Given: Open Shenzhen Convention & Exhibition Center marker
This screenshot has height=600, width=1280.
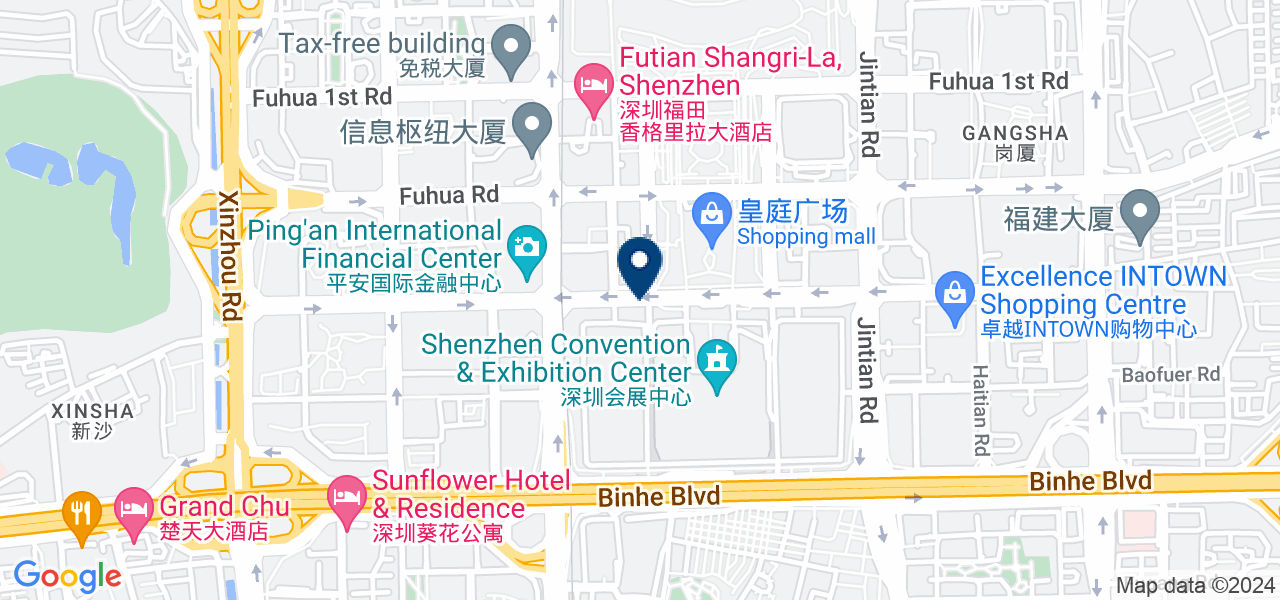Looking at the screenshot, I should click(x=717, y=360).
